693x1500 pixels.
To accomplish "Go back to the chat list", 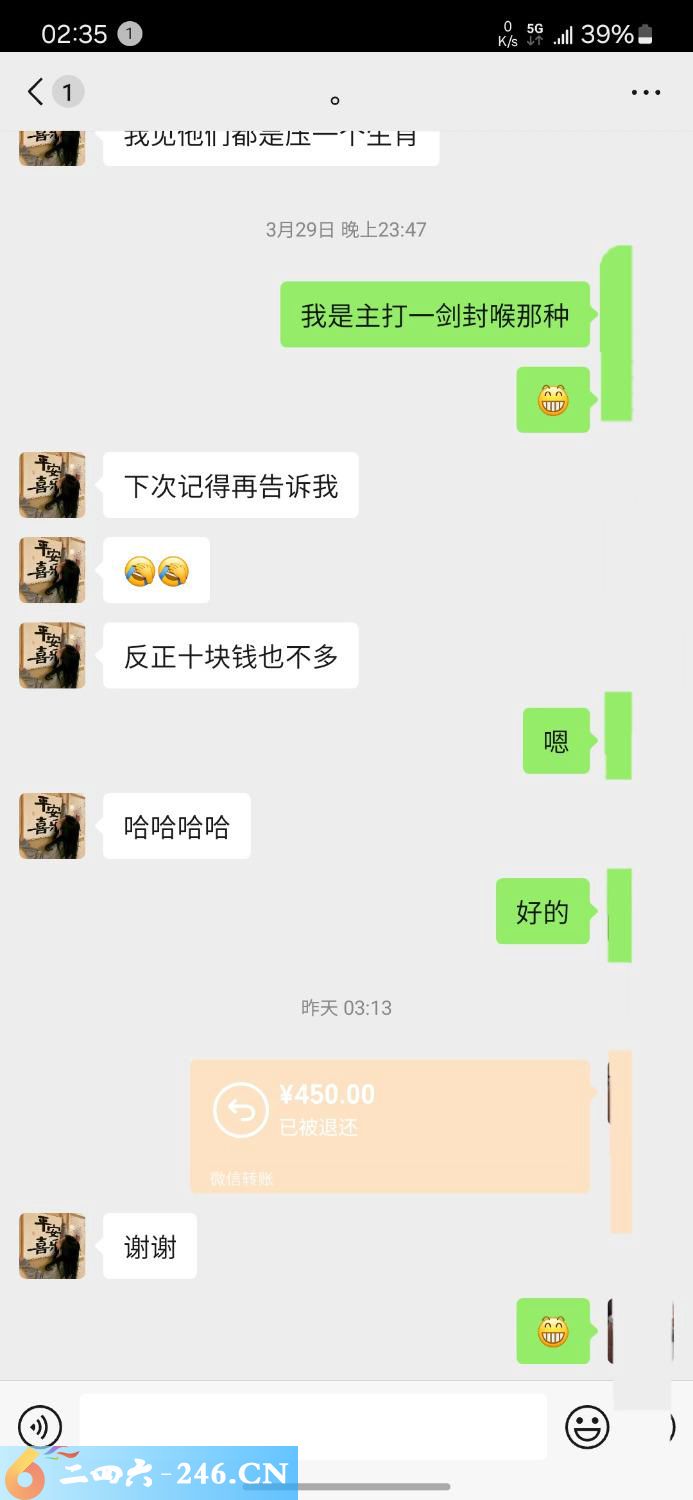I will (36, 93).
